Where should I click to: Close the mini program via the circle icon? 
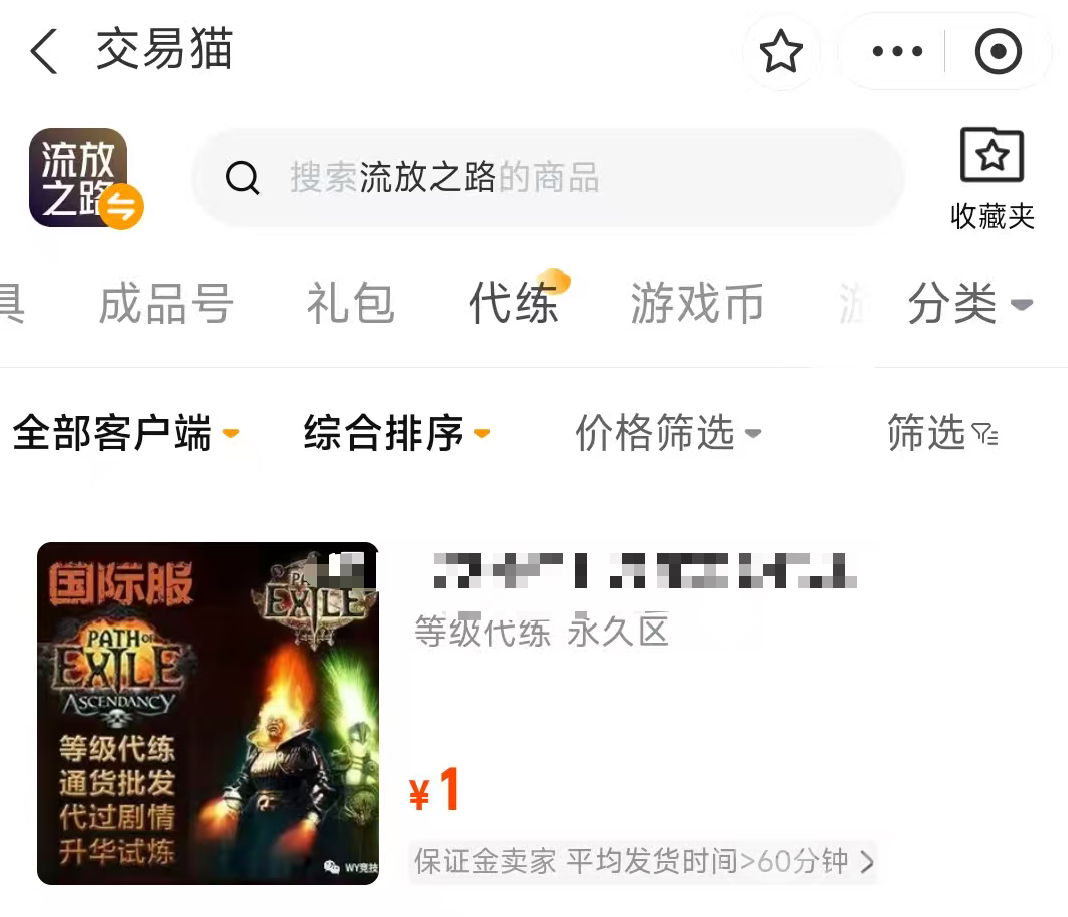point(998,52)
